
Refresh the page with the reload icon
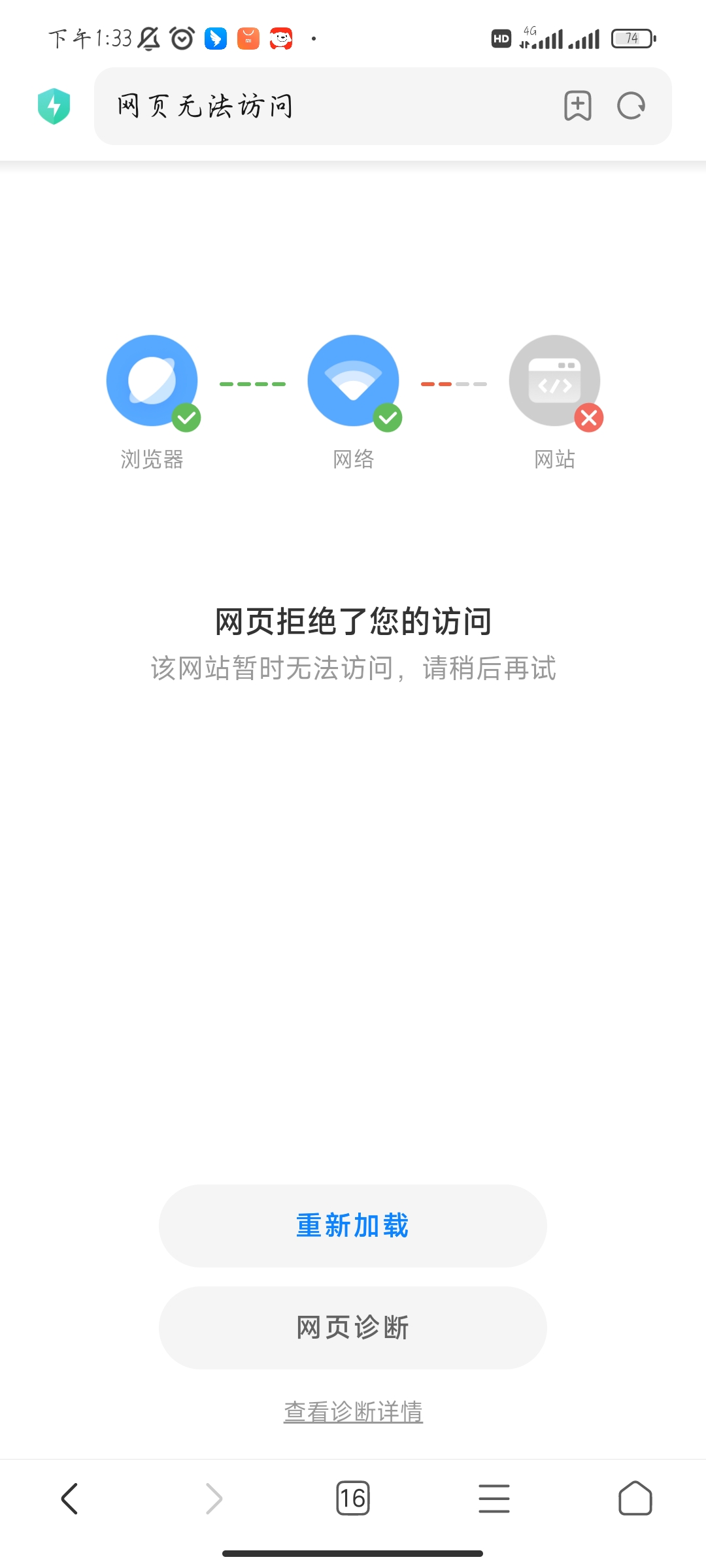(x=631, y=106)
